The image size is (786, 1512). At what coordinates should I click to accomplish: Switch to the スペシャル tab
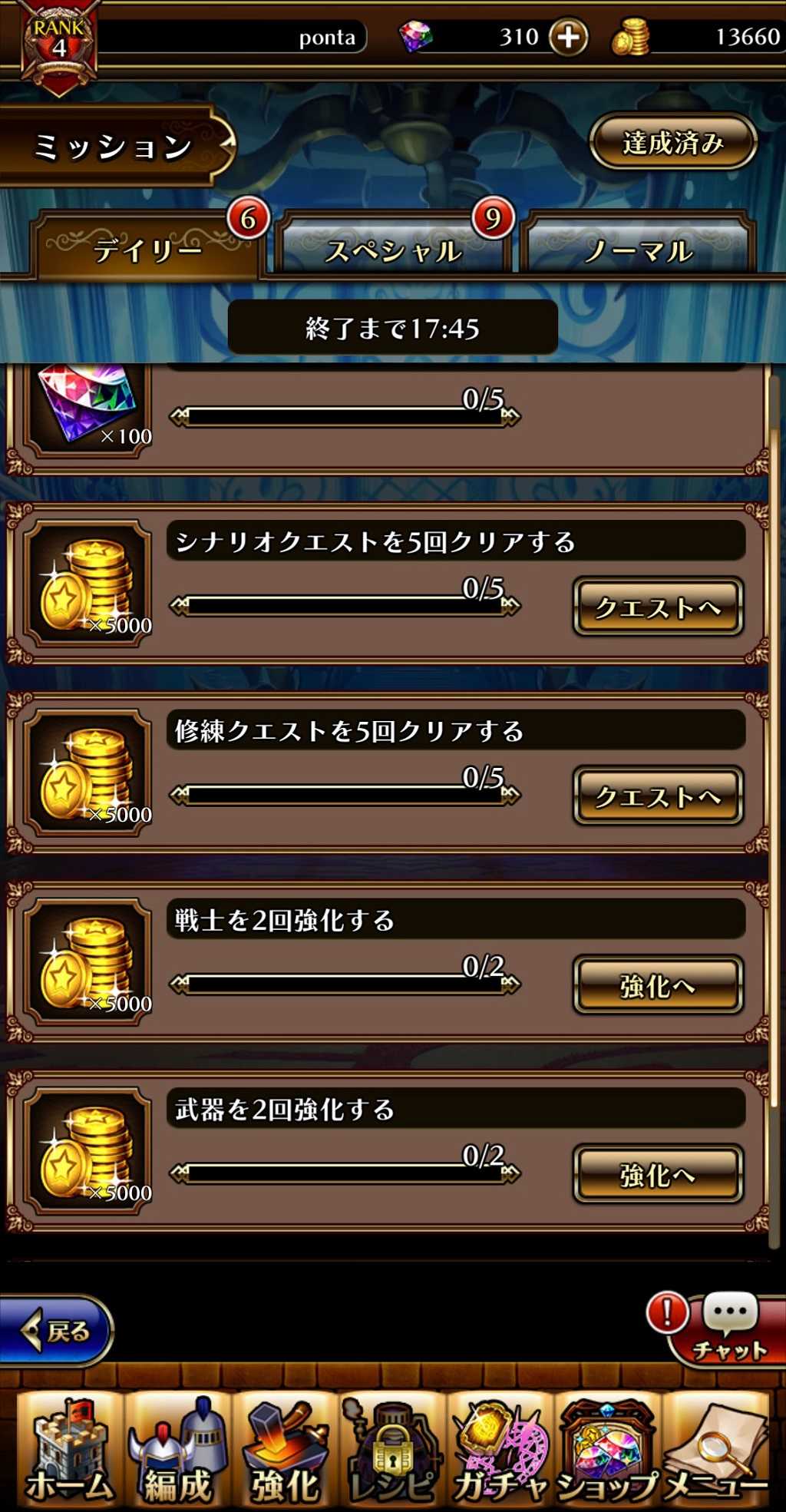click(x=394, y=245)
